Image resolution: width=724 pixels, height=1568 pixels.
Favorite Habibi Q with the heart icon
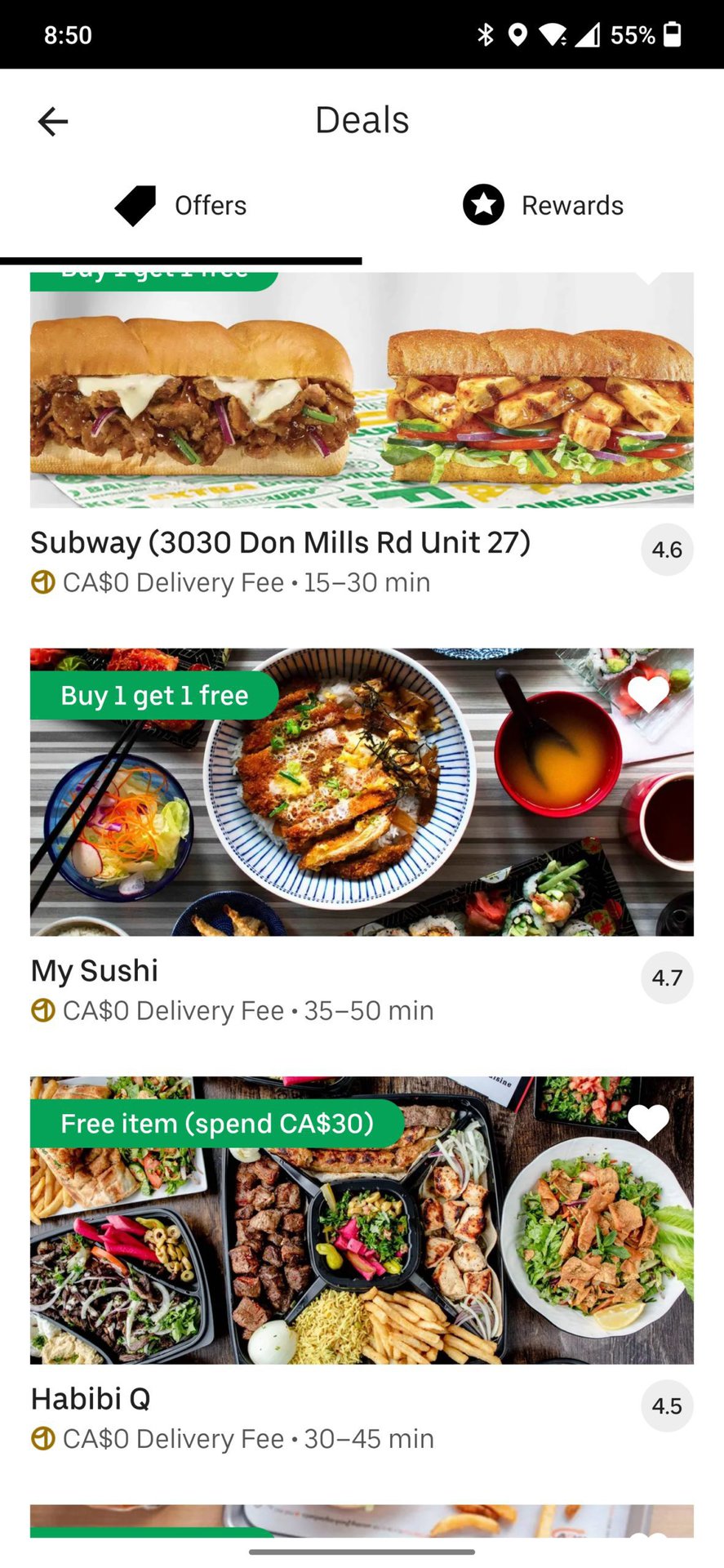[x=648, y=1122]
